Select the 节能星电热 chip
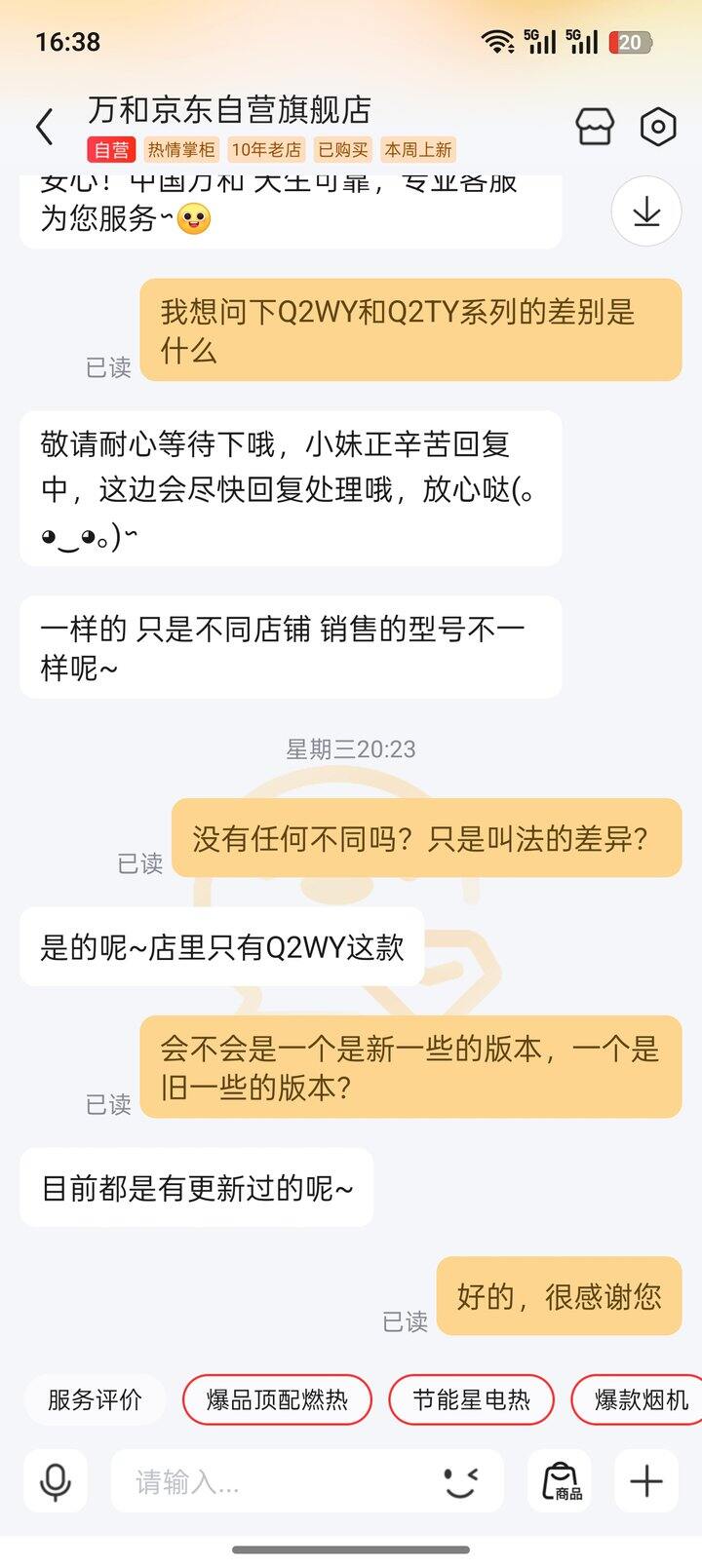This screenshot has width=702, height=1568. [x=471, y=1400]
